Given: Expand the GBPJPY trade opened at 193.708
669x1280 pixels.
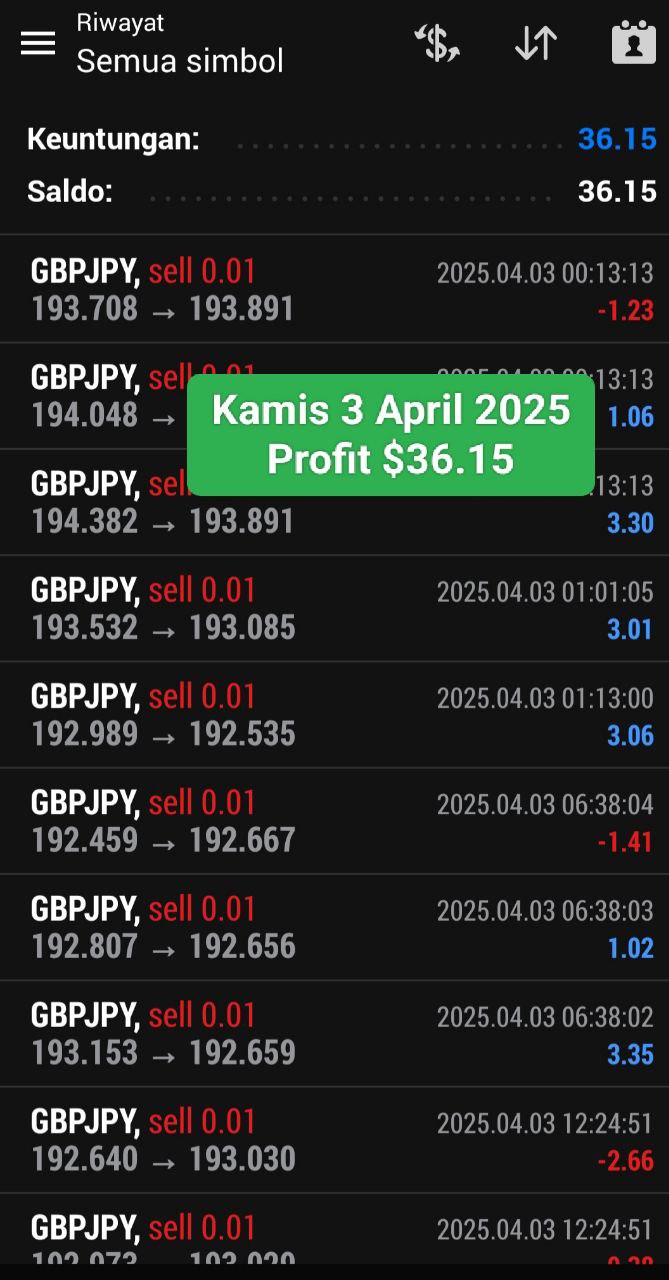Looking at the screenshot, I should 334,290.
